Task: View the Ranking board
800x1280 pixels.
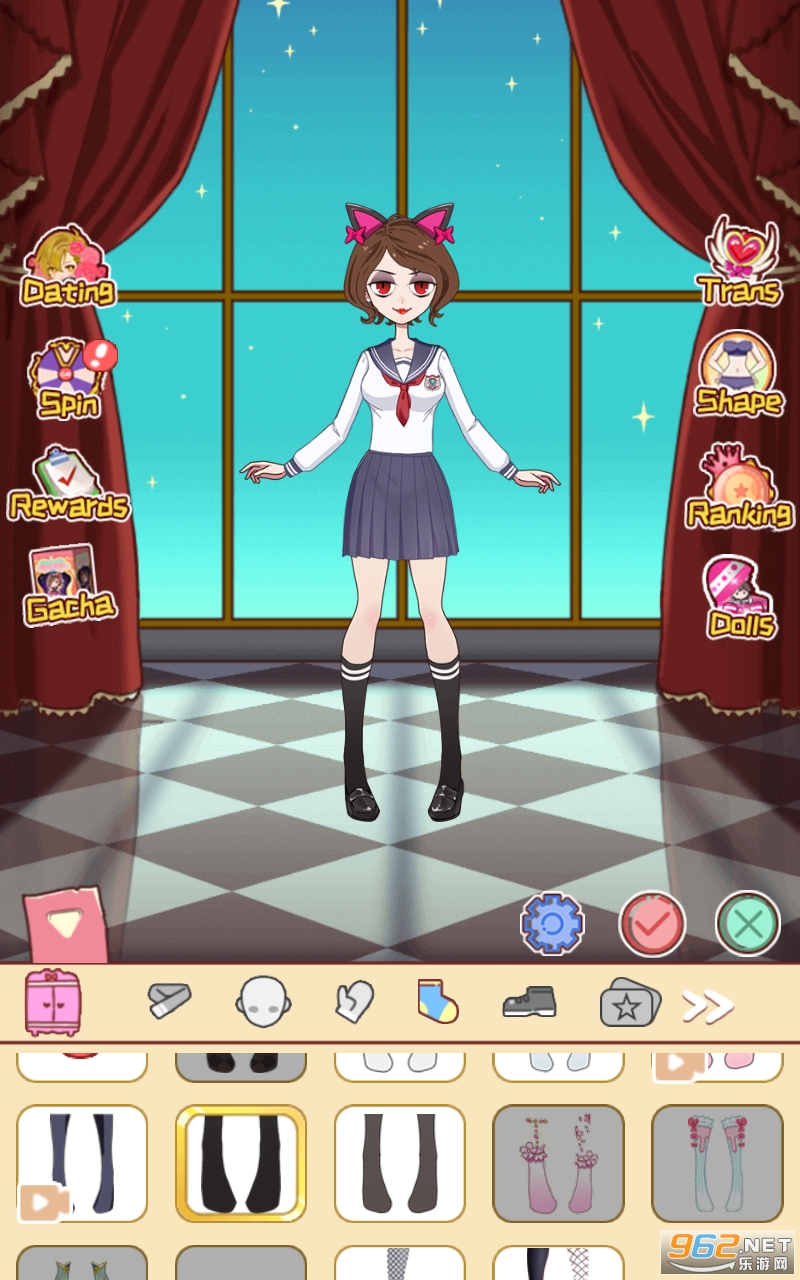Action: click(738, 488)
